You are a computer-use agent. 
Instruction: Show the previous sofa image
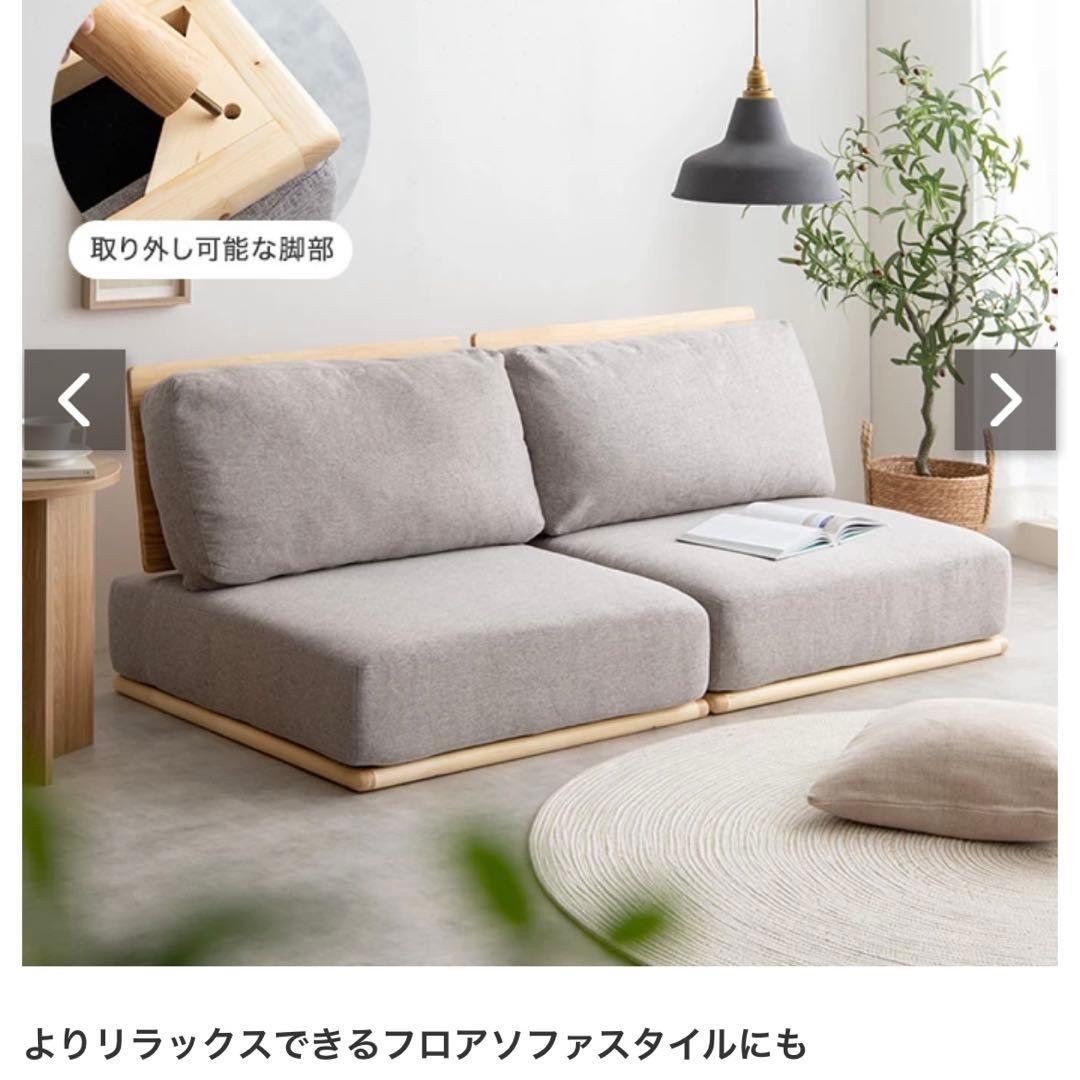[x=74, y=400]
